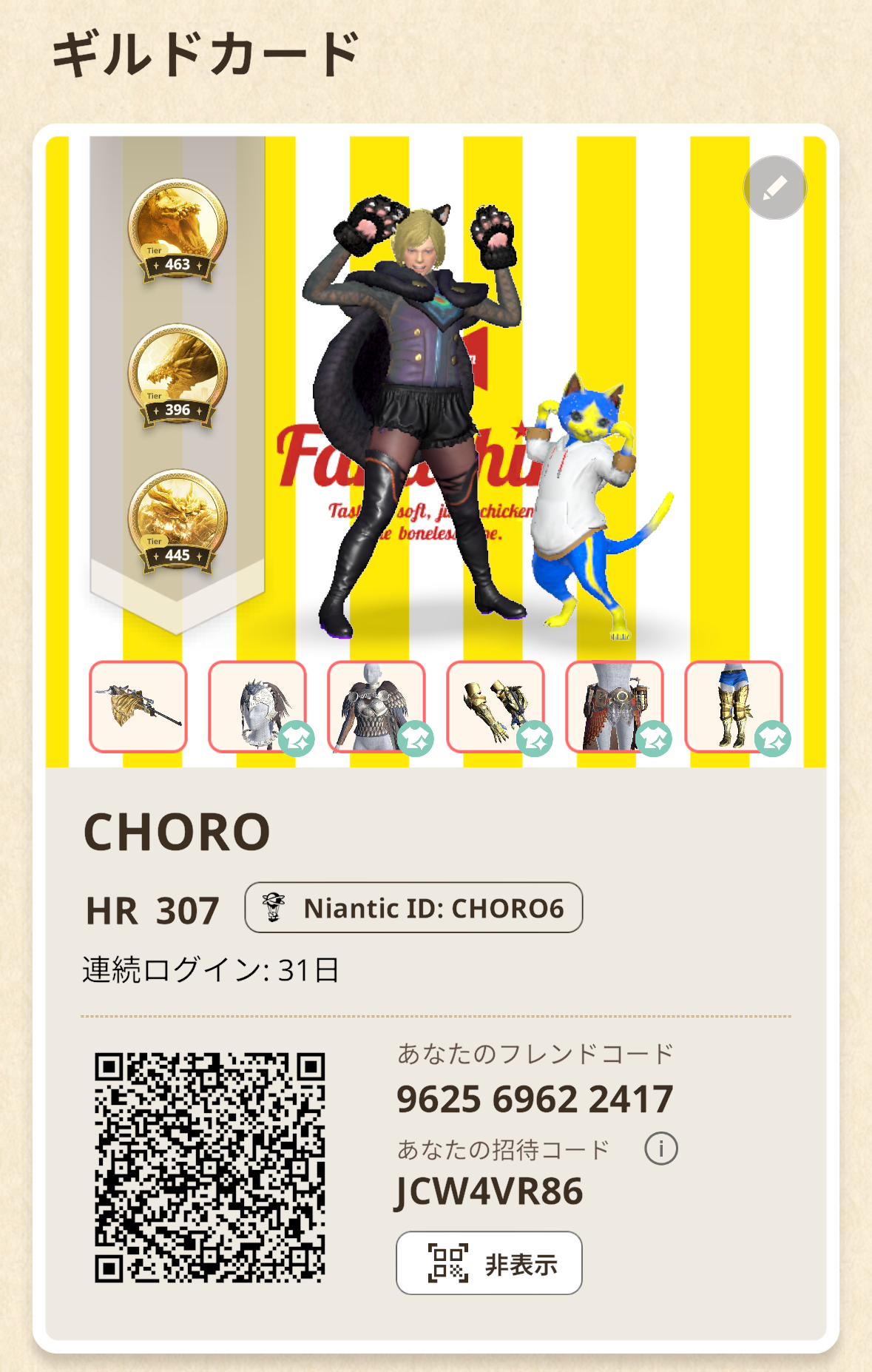Open the info icon beside 招待コード
Viewport: 872px width, 1372px height.
(x=660, y=1149)
